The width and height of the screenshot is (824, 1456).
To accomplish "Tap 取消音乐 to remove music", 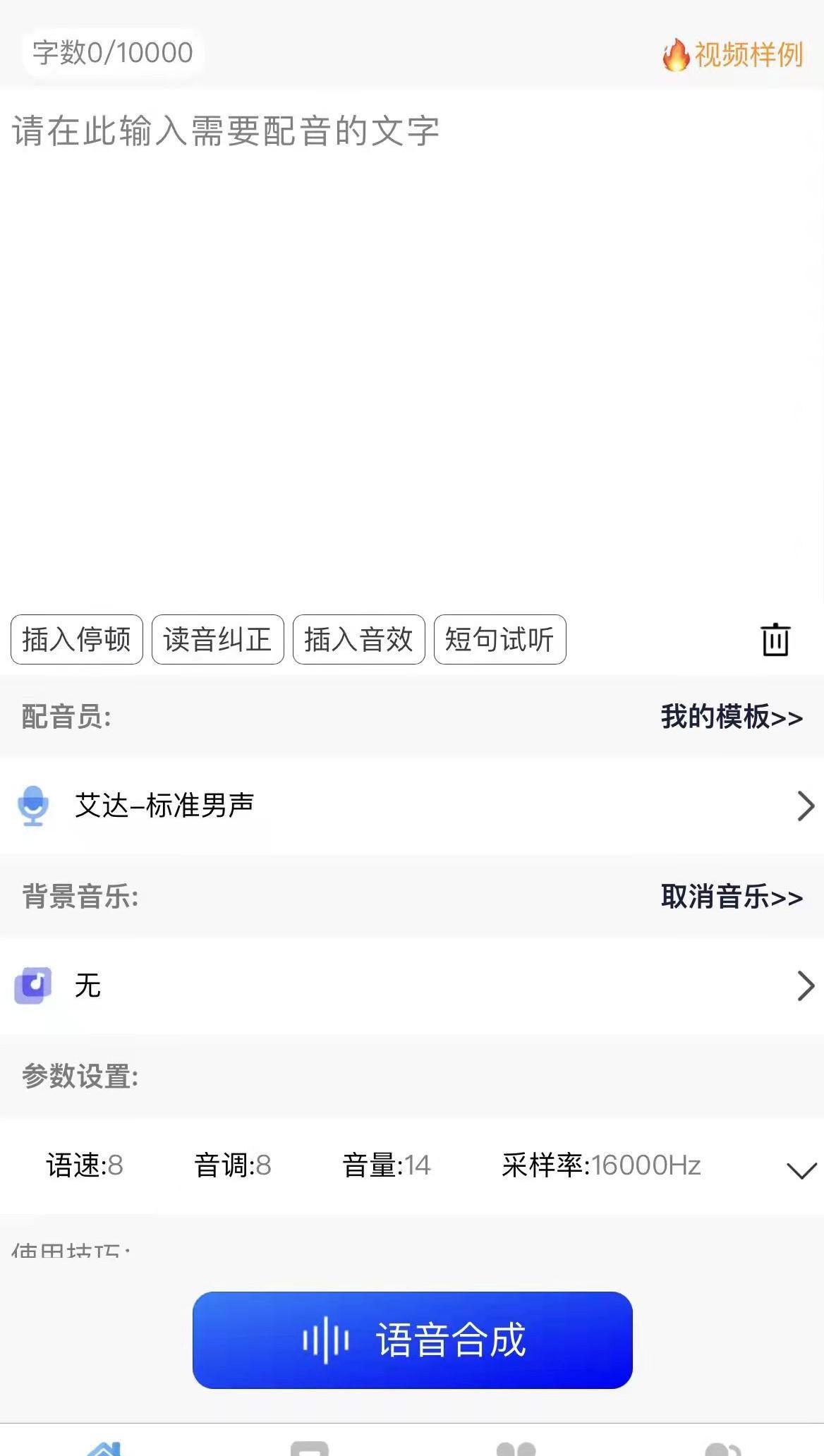I will [732, 897].
